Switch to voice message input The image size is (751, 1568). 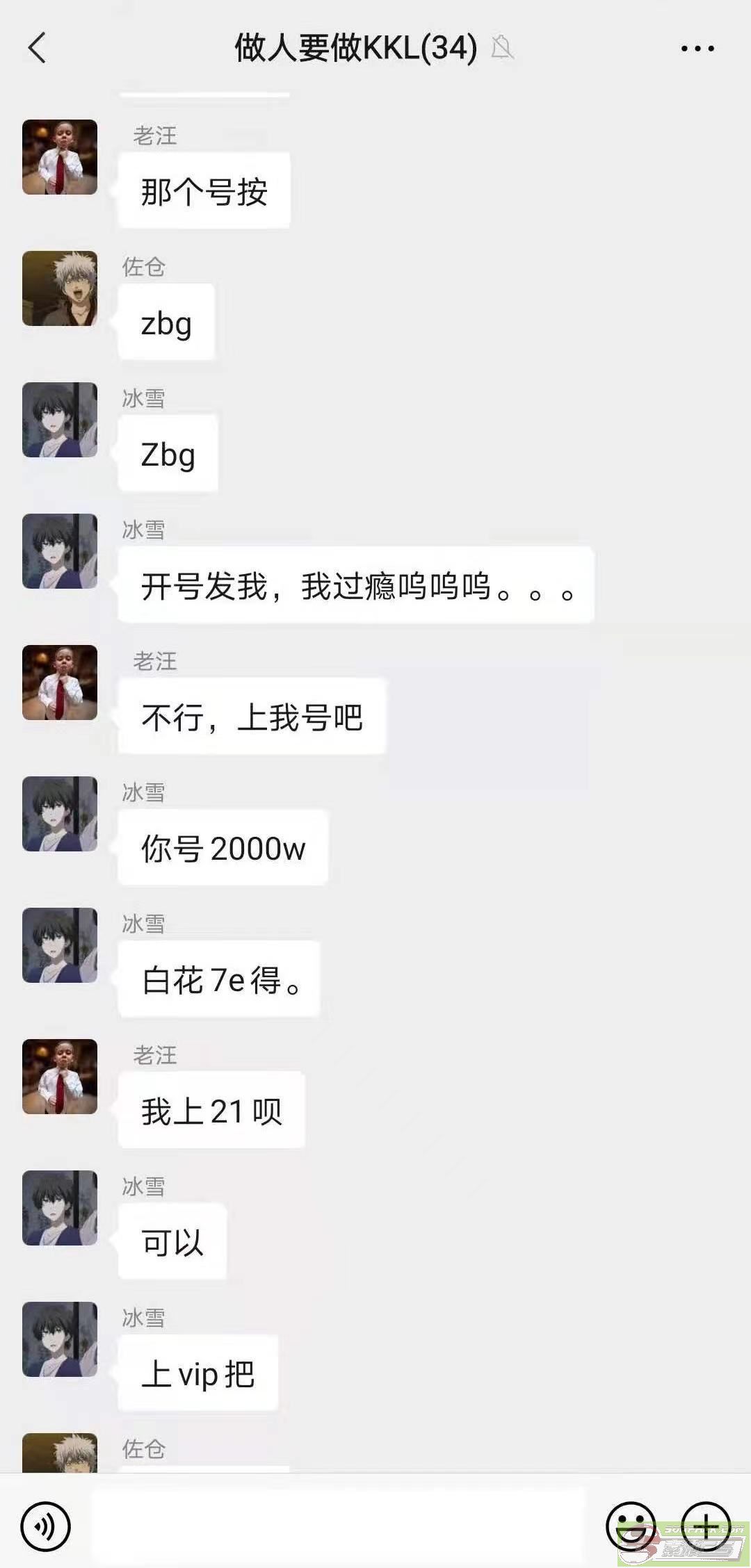46,1526
